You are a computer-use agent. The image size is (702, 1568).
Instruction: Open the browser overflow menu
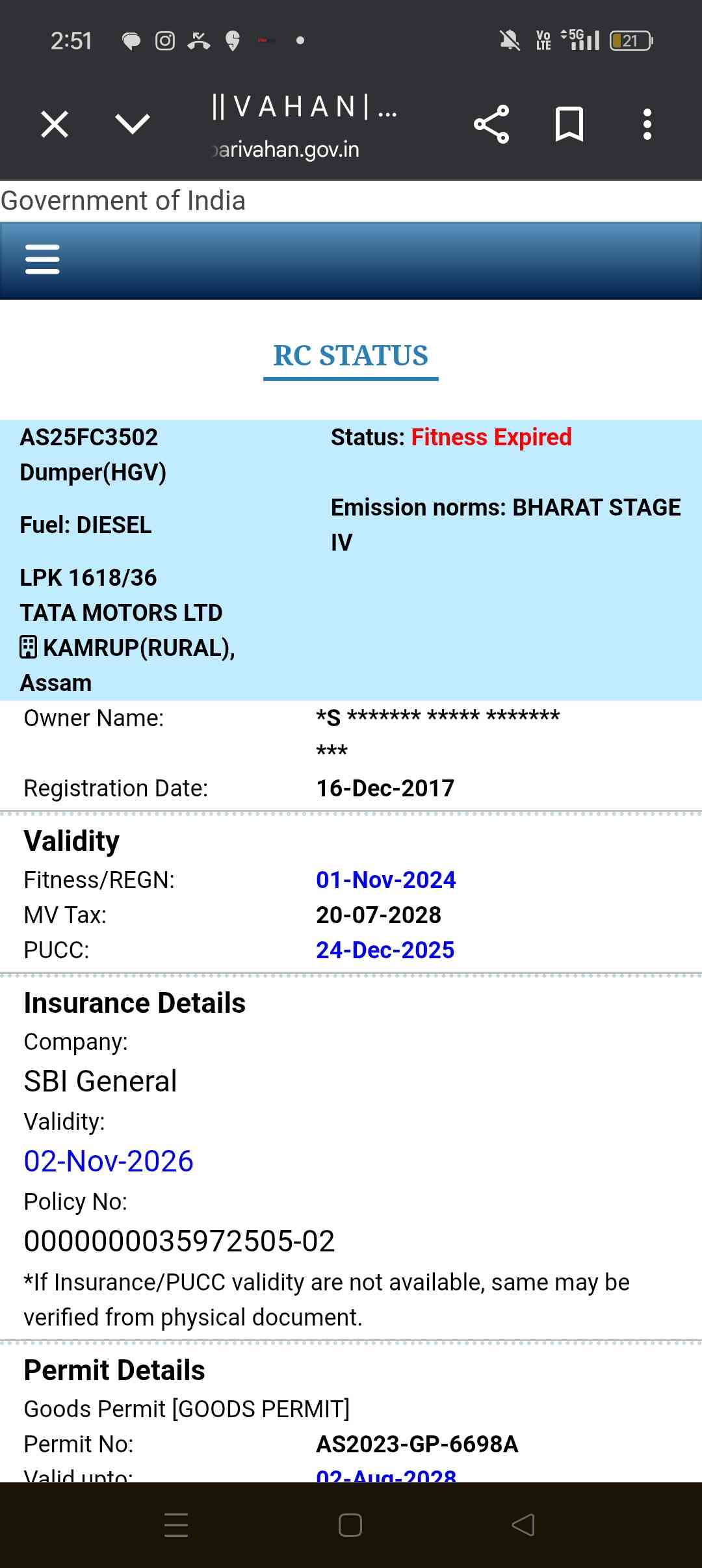tap(647, 124)
